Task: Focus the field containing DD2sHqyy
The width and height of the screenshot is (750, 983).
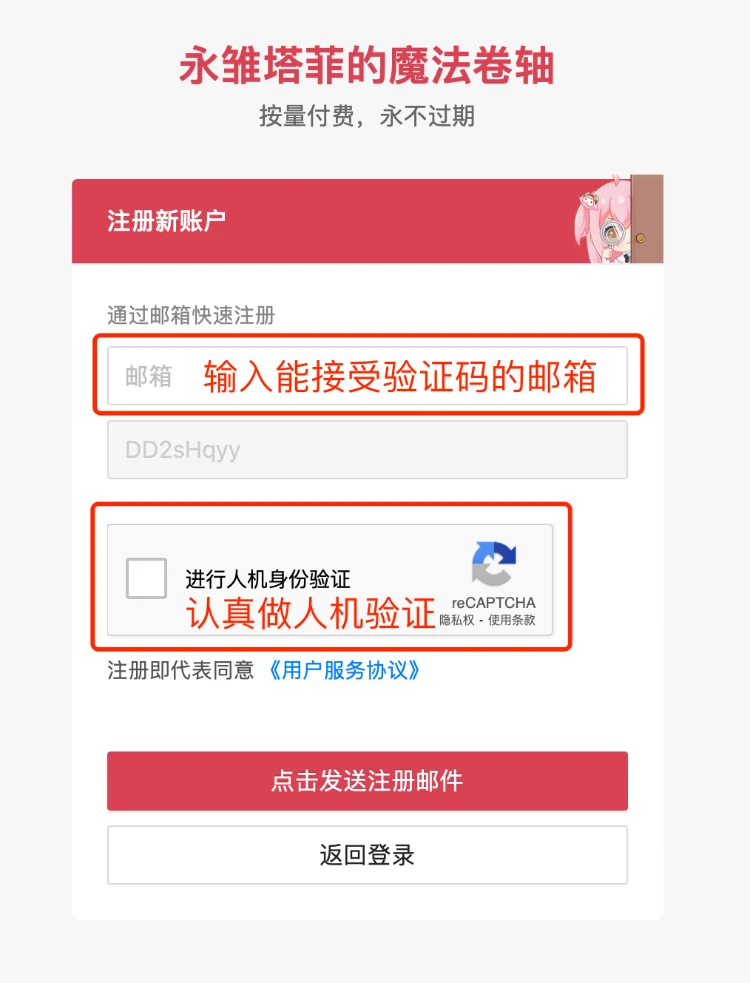Action: click(x=367, y=450)
